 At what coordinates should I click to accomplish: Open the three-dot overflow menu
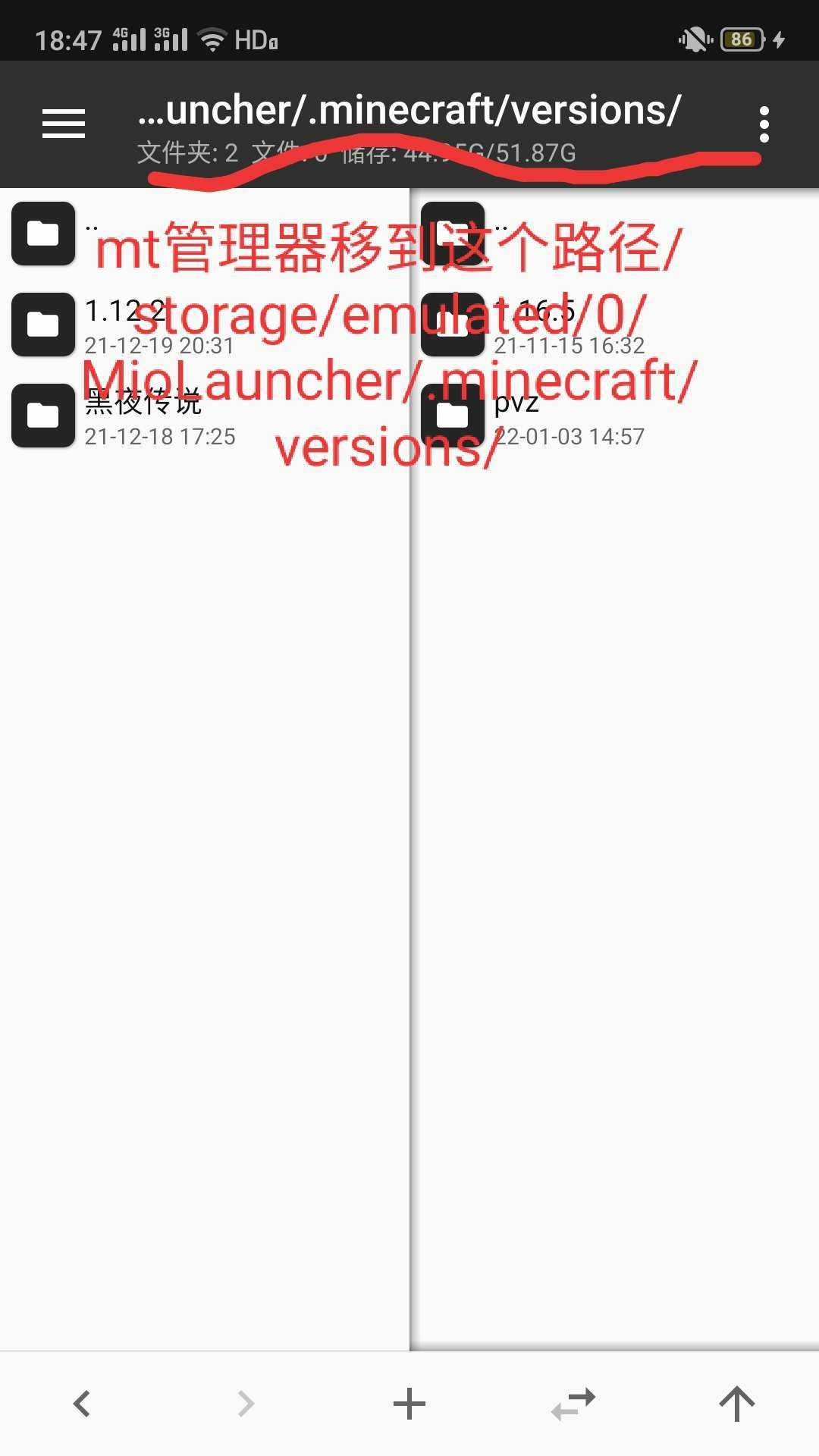[x=764, y=124]
